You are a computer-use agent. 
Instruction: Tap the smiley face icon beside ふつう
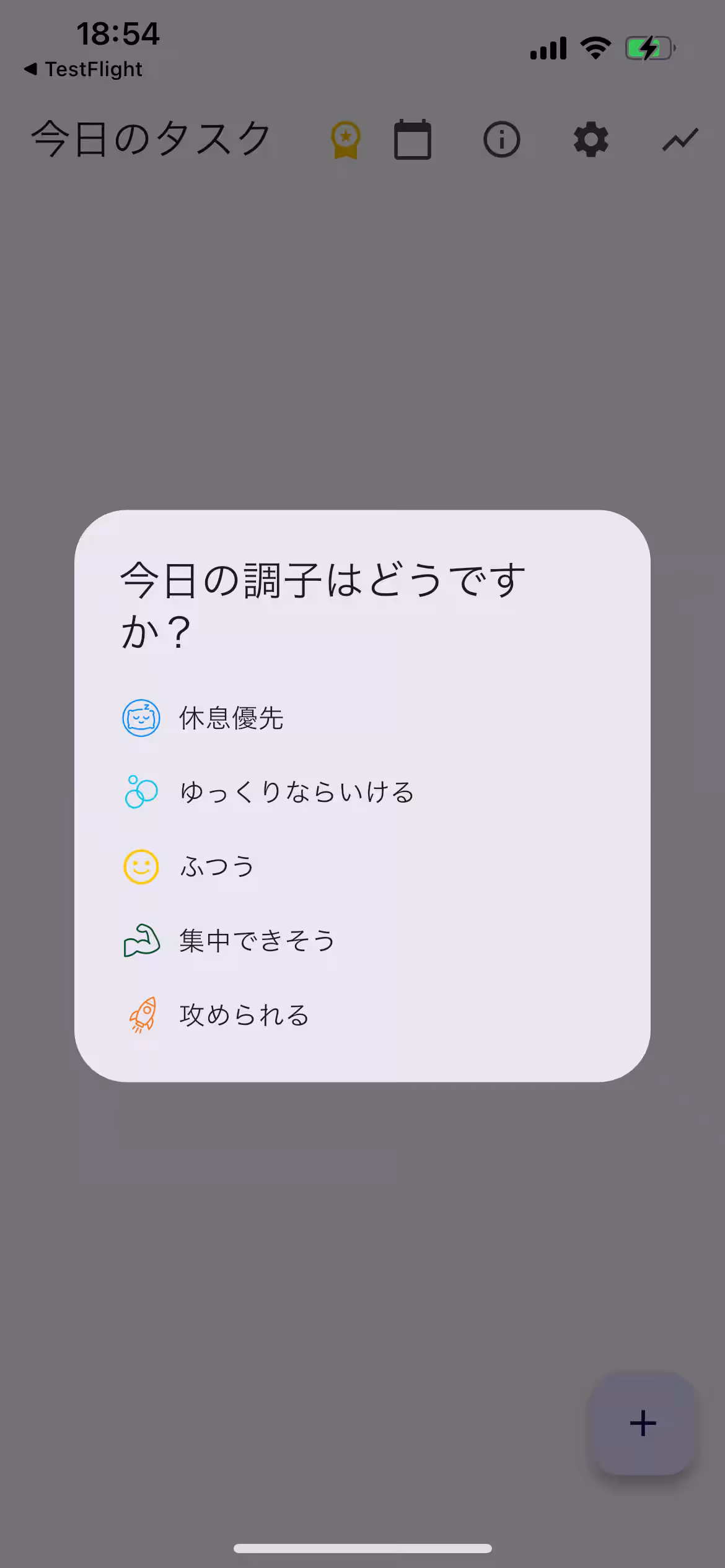click(x=141, y=865)
